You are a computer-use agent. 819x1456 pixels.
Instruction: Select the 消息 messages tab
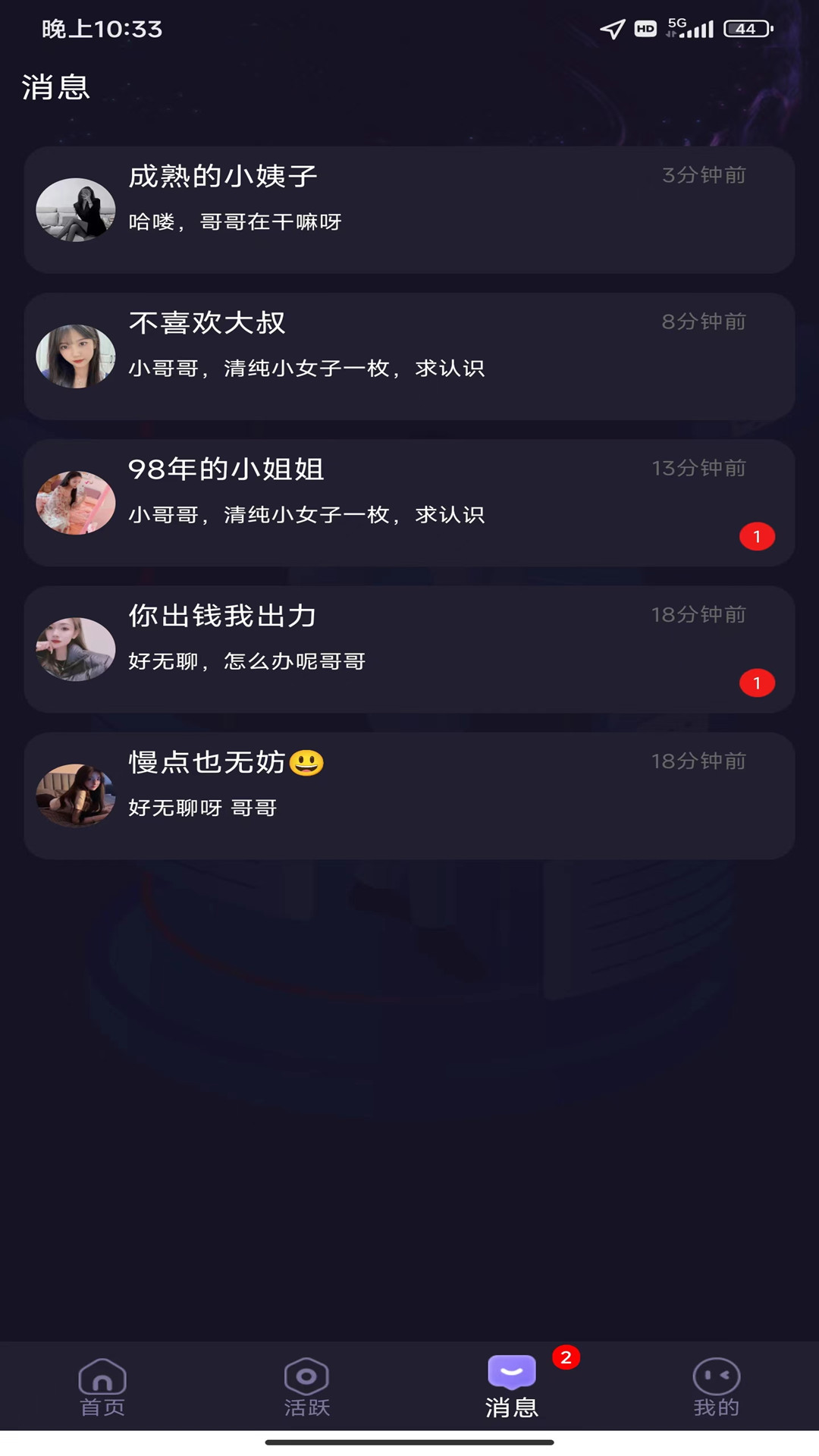point(512,1386)
